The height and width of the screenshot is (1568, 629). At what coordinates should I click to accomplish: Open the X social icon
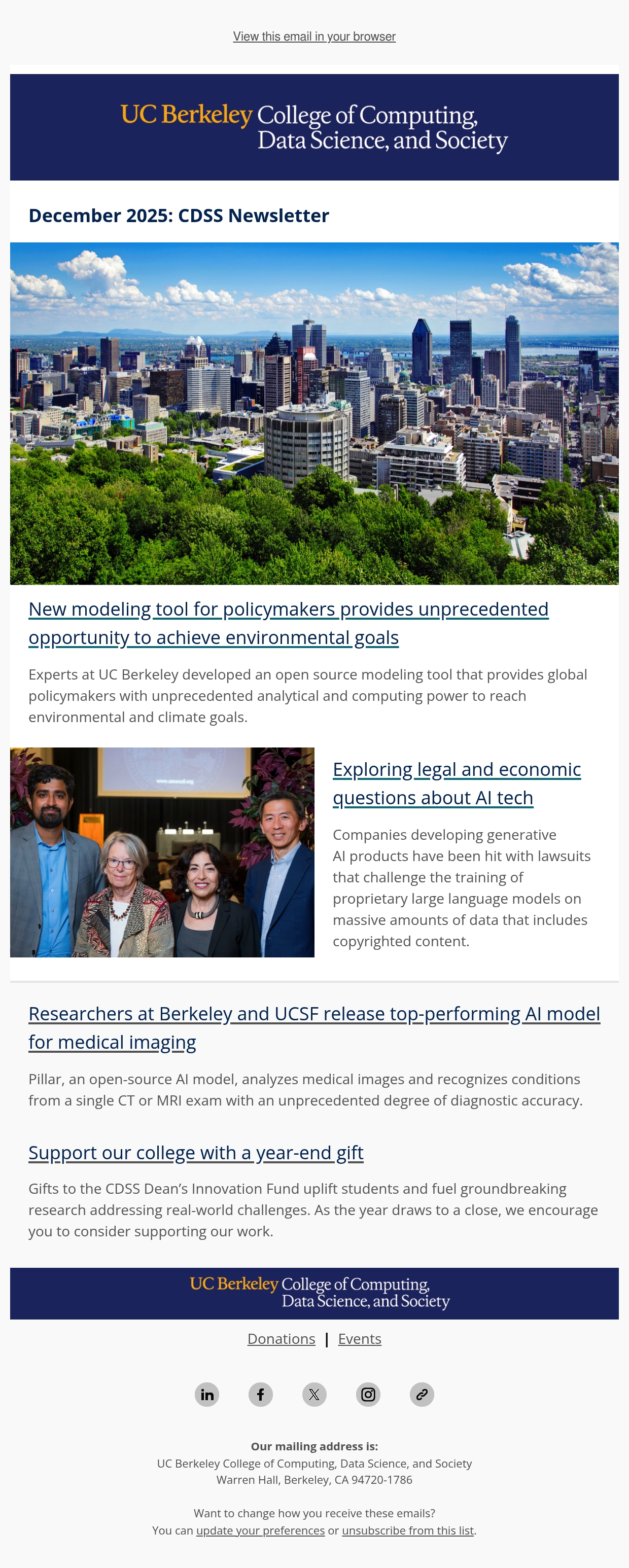click(314, 1394)
